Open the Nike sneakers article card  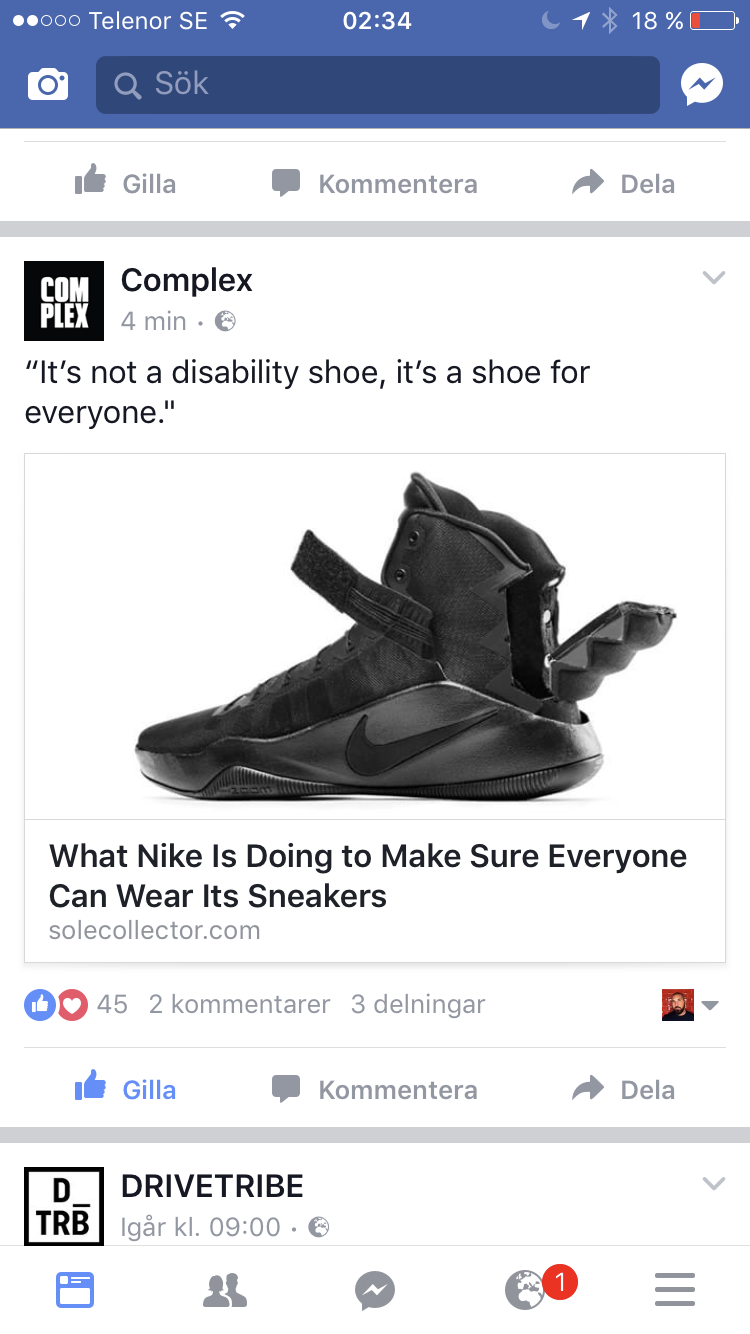coord(375,708)
